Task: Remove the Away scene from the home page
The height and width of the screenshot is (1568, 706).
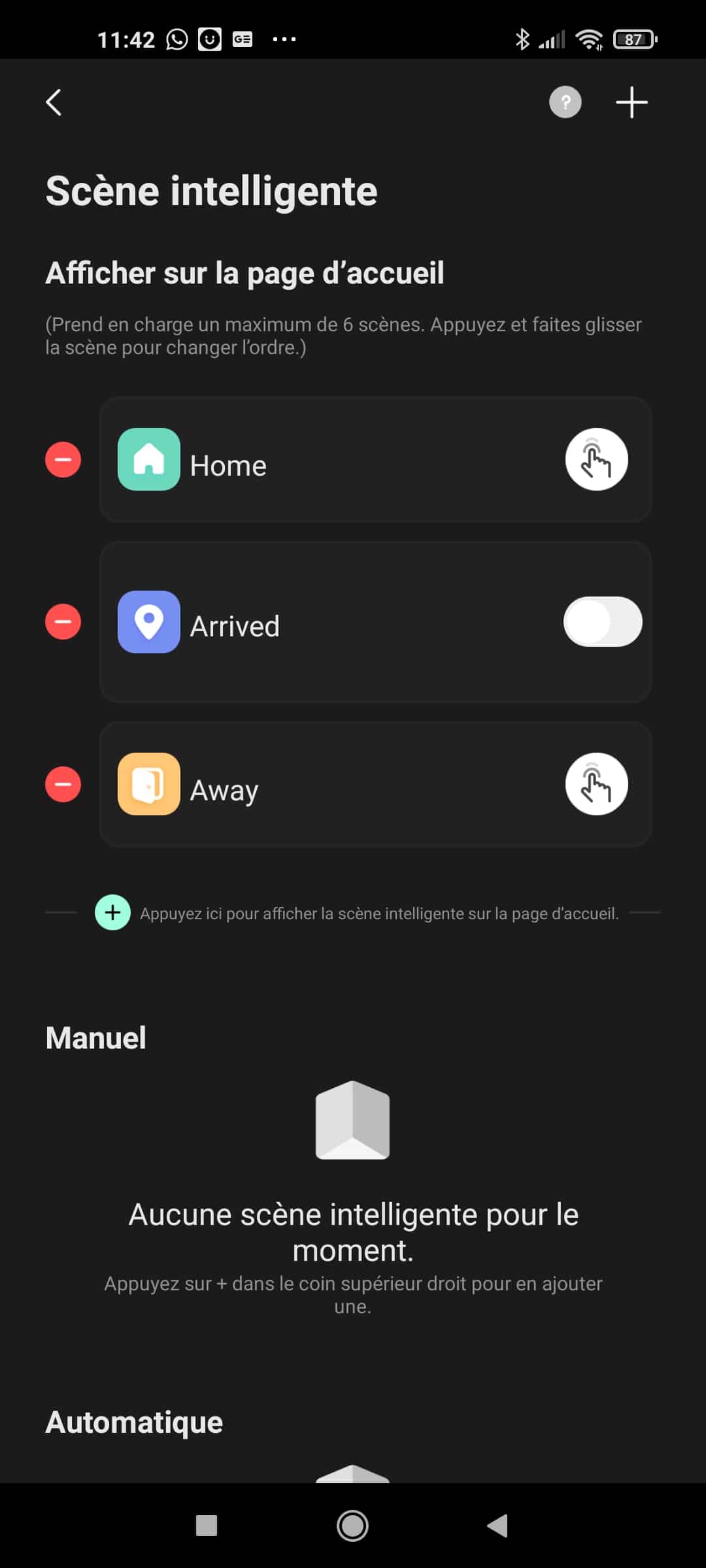Action: pyautogui.click(x=63, y=784)
